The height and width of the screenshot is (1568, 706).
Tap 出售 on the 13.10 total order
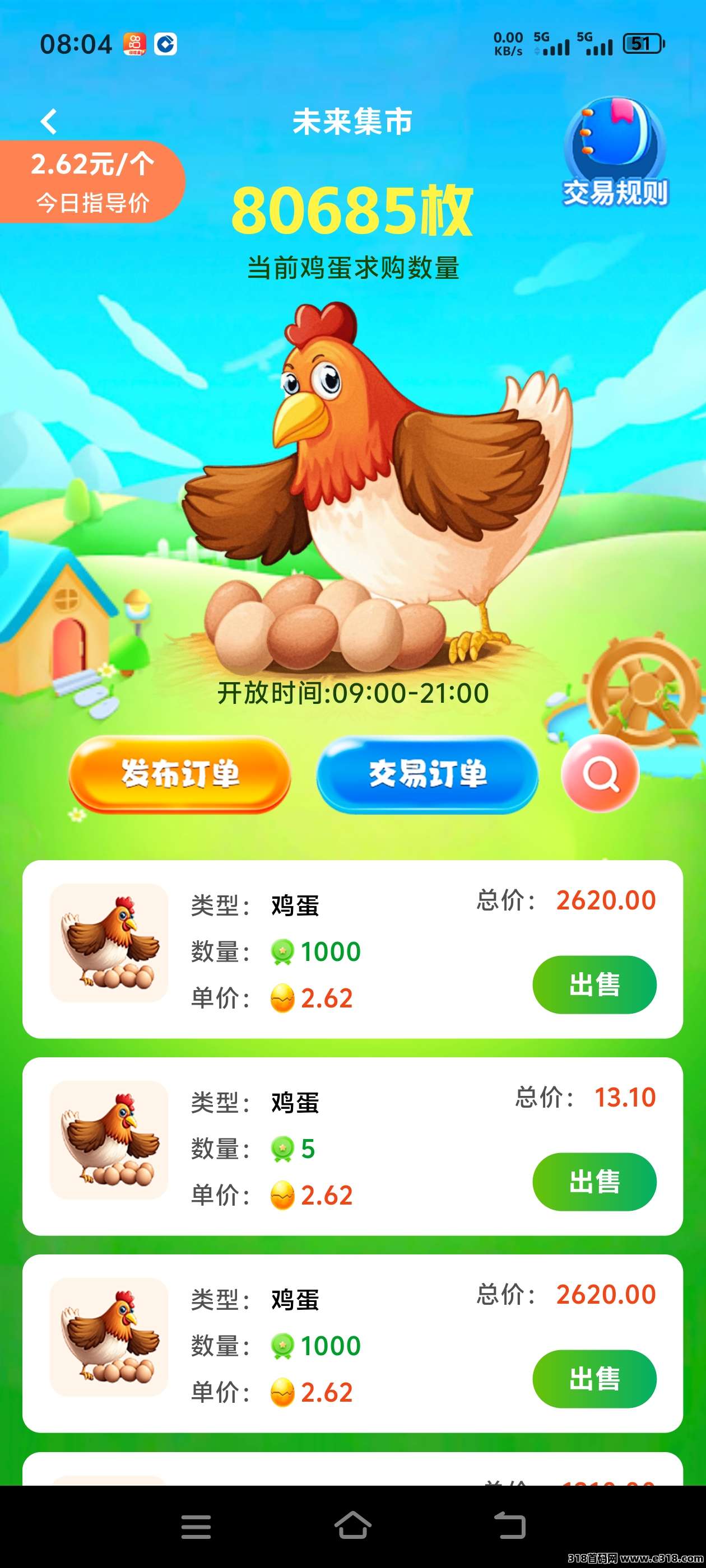[x=594, y=1182]
